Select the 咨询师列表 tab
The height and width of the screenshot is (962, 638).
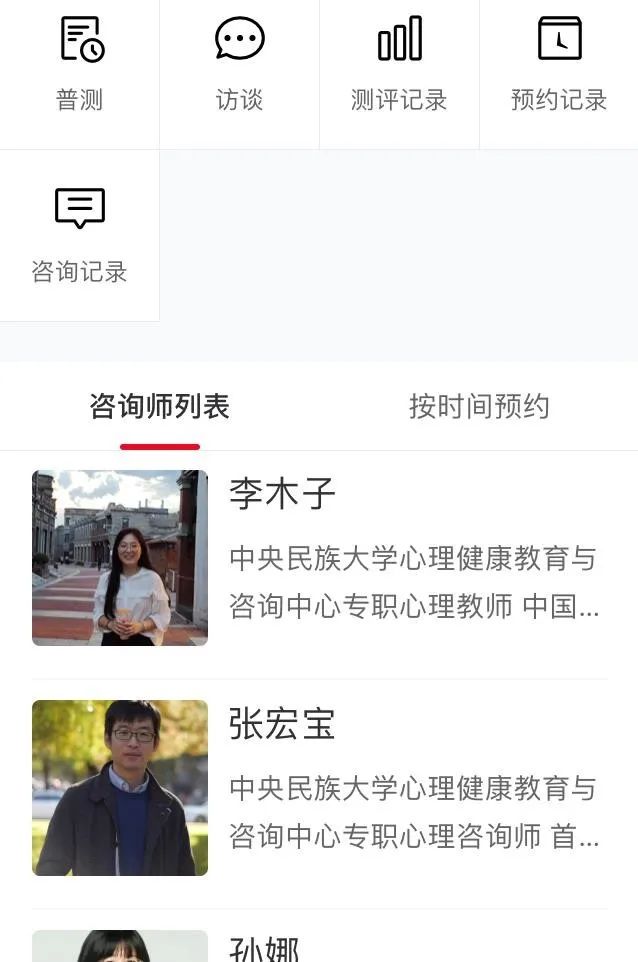point(160,407)
